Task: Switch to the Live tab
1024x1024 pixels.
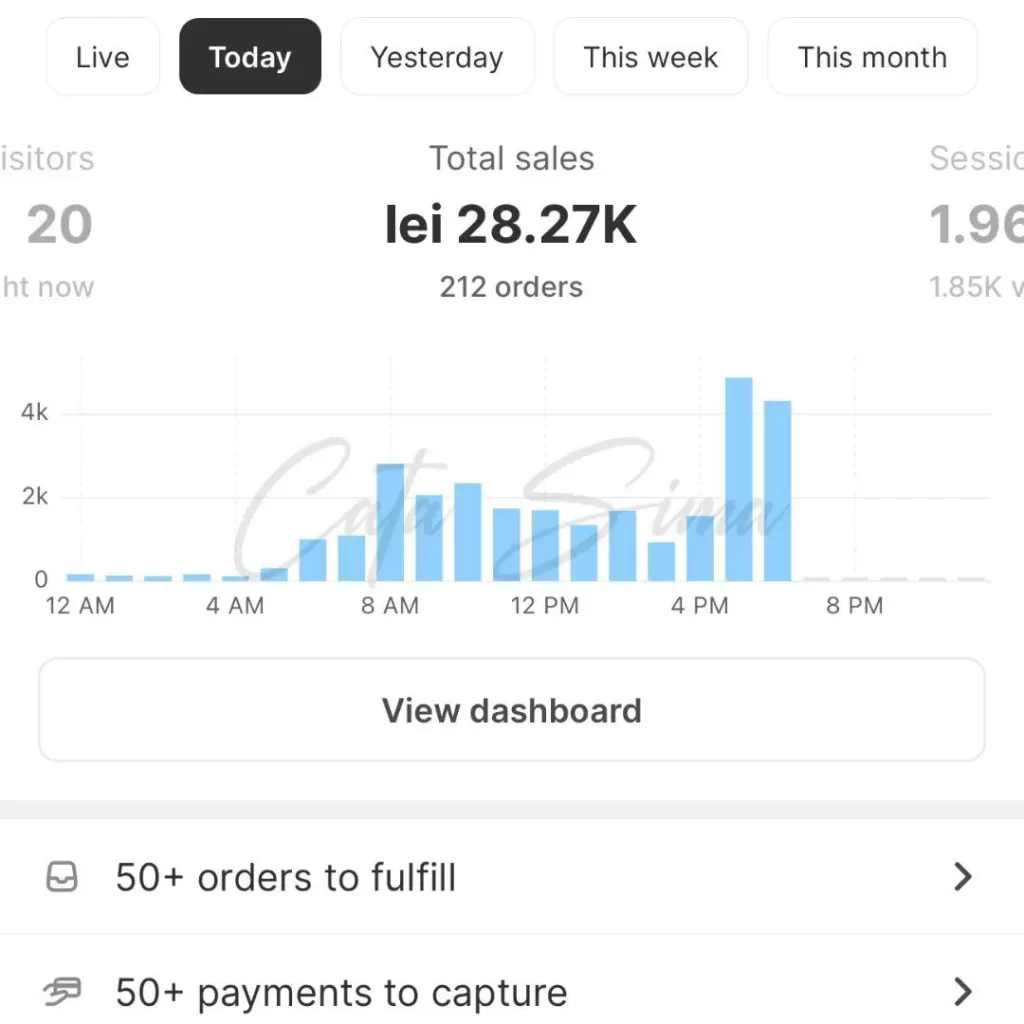Action: pyautogui.click(x=103, y=57)
